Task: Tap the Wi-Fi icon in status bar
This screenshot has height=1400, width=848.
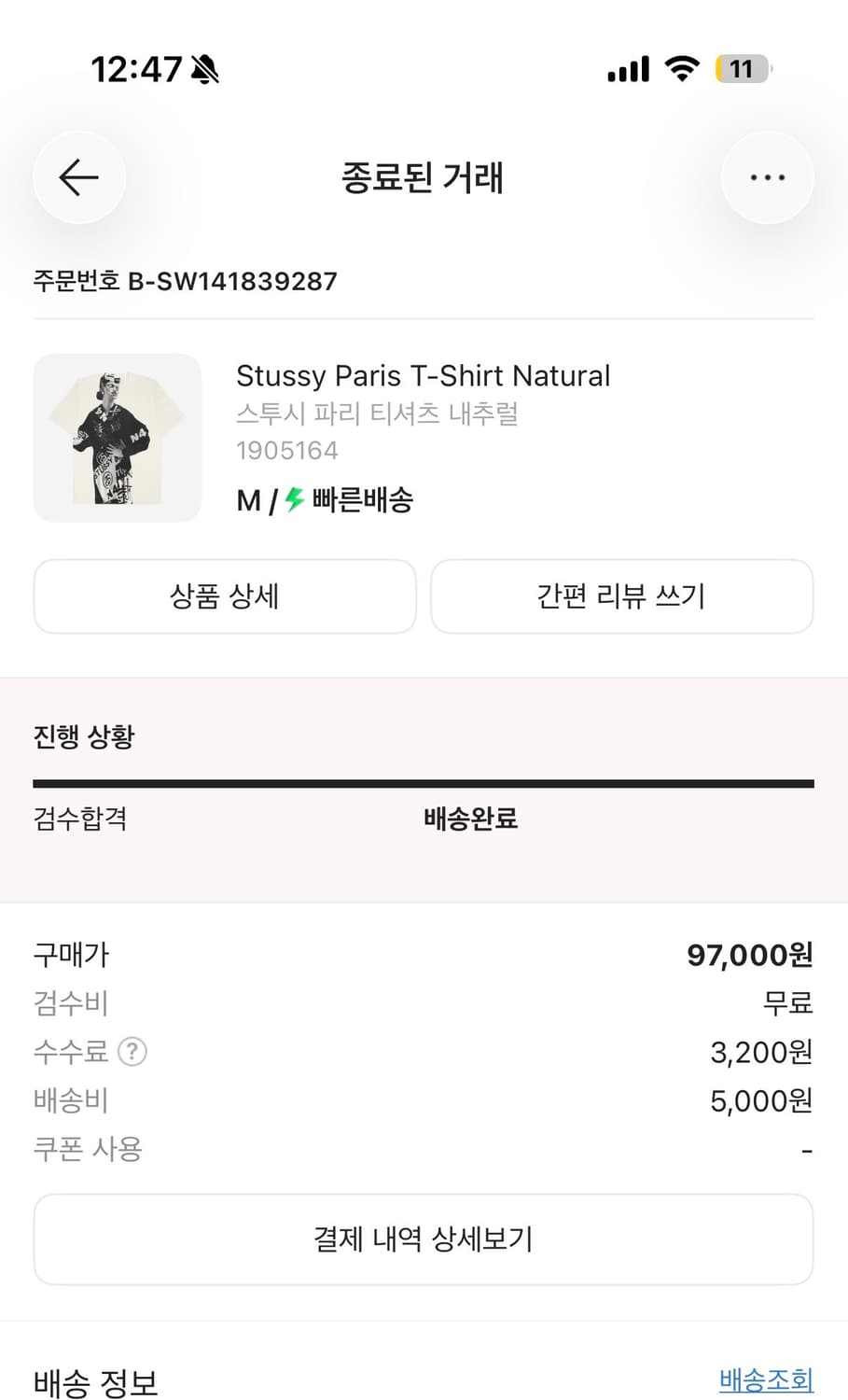Action: tap(682, 68)
